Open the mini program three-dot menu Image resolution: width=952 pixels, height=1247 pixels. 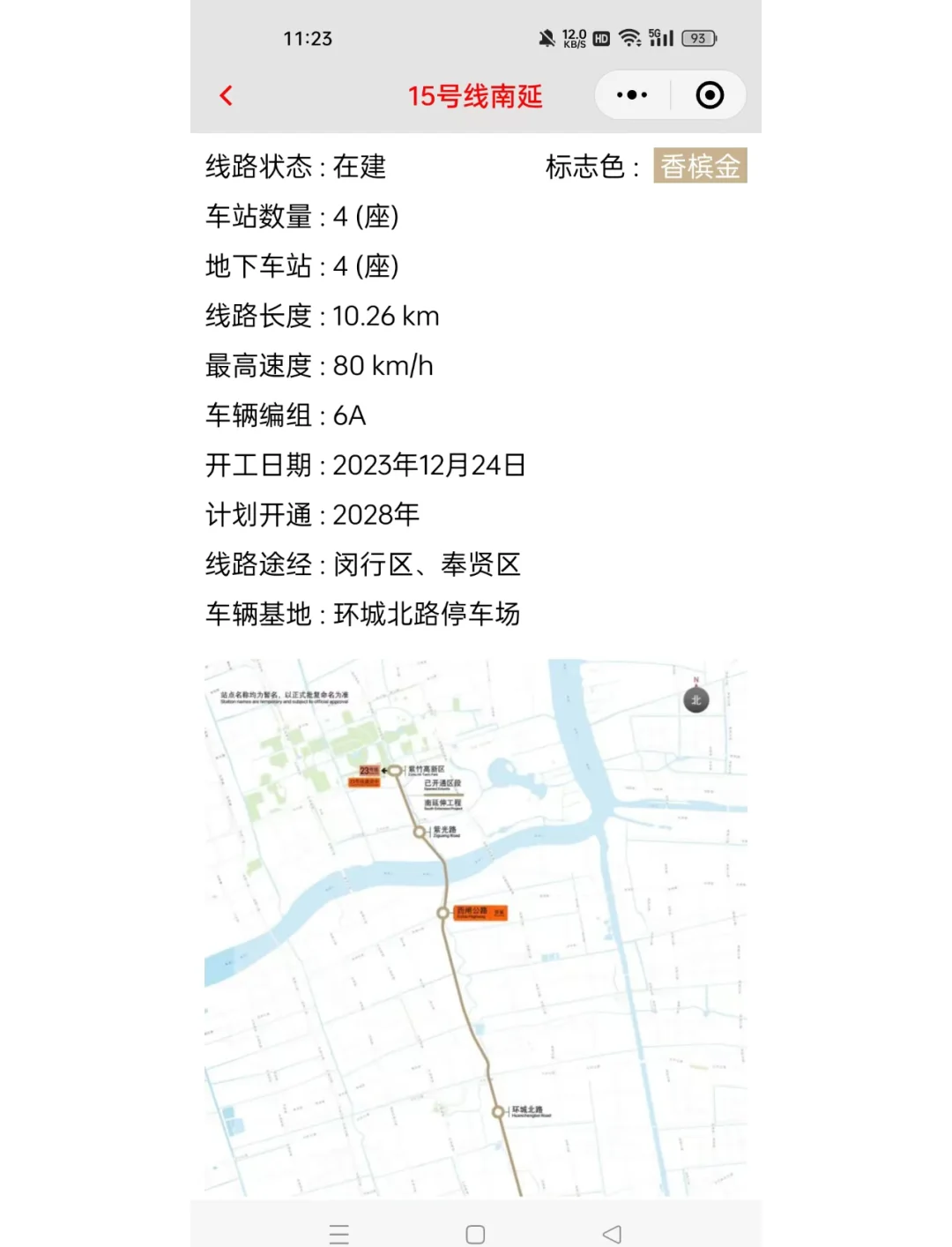click(632, 95)
